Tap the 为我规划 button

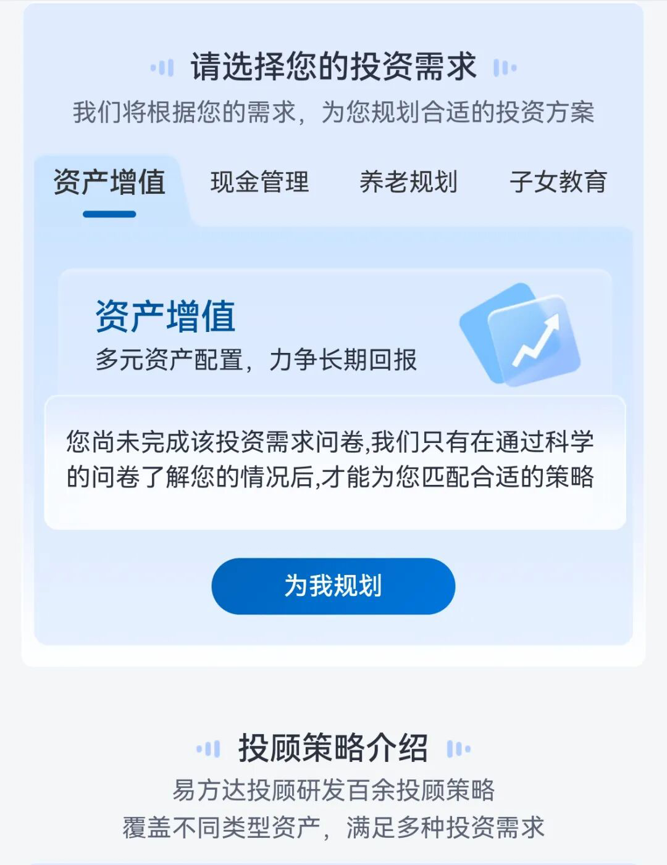[x=333, y=586]
